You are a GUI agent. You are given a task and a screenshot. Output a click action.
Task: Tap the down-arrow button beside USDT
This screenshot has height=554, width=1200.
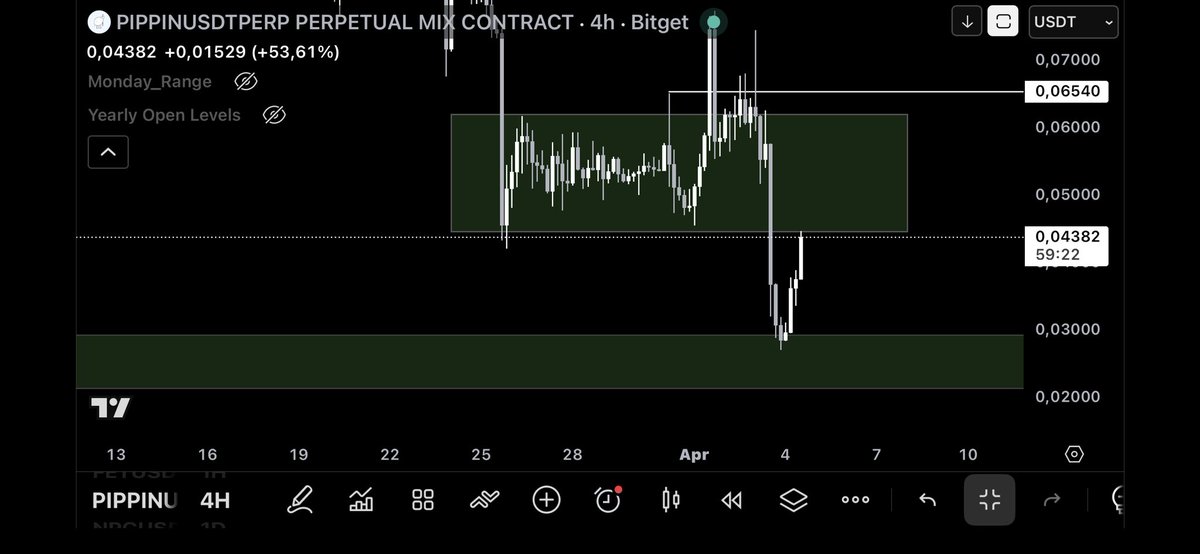pyautogui.click(x=966, y=21)
